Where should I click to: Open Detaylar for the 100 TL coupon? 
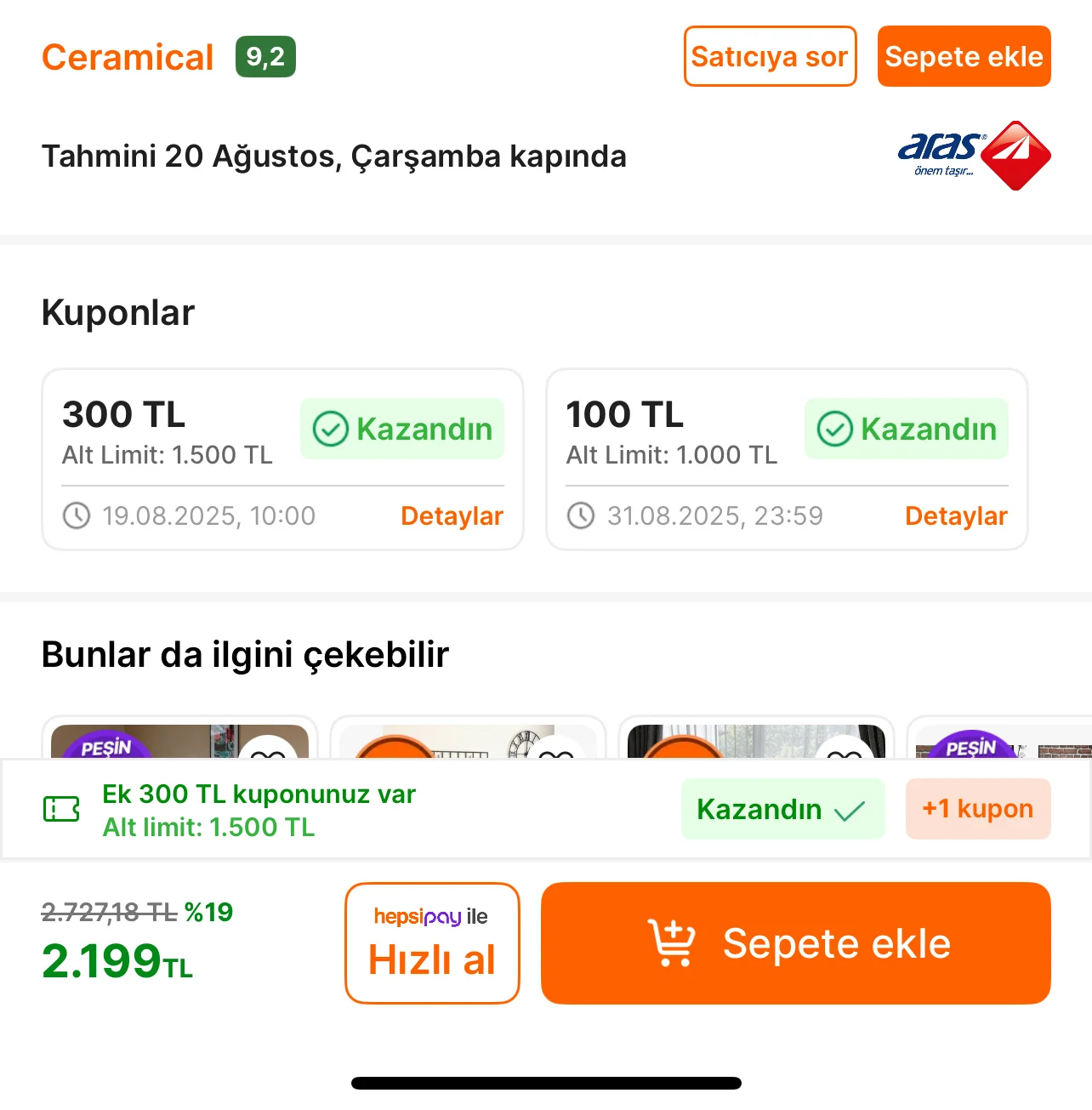(x=956, y=515)
